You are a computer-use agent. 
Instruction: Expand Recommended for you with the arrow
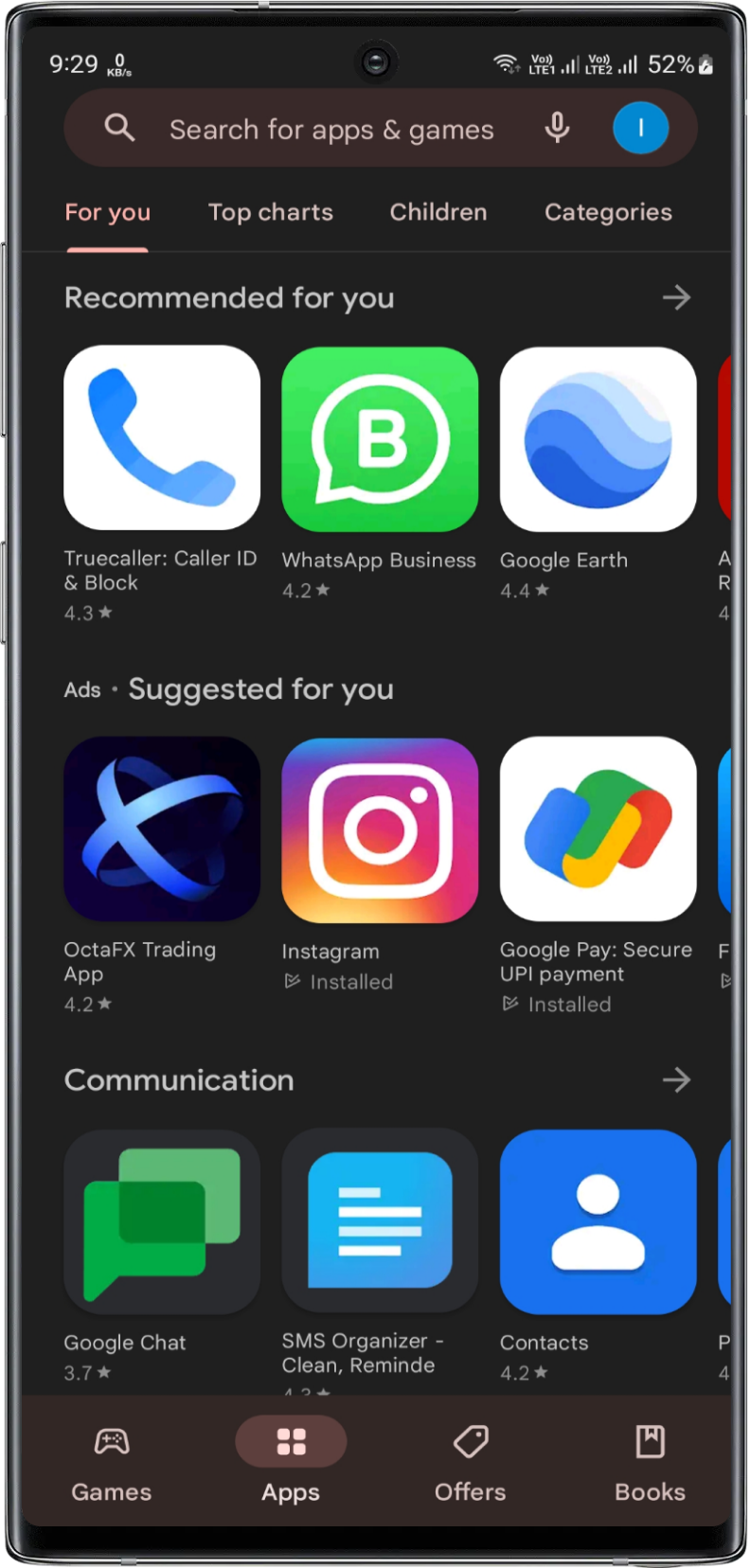click(675, 297)
